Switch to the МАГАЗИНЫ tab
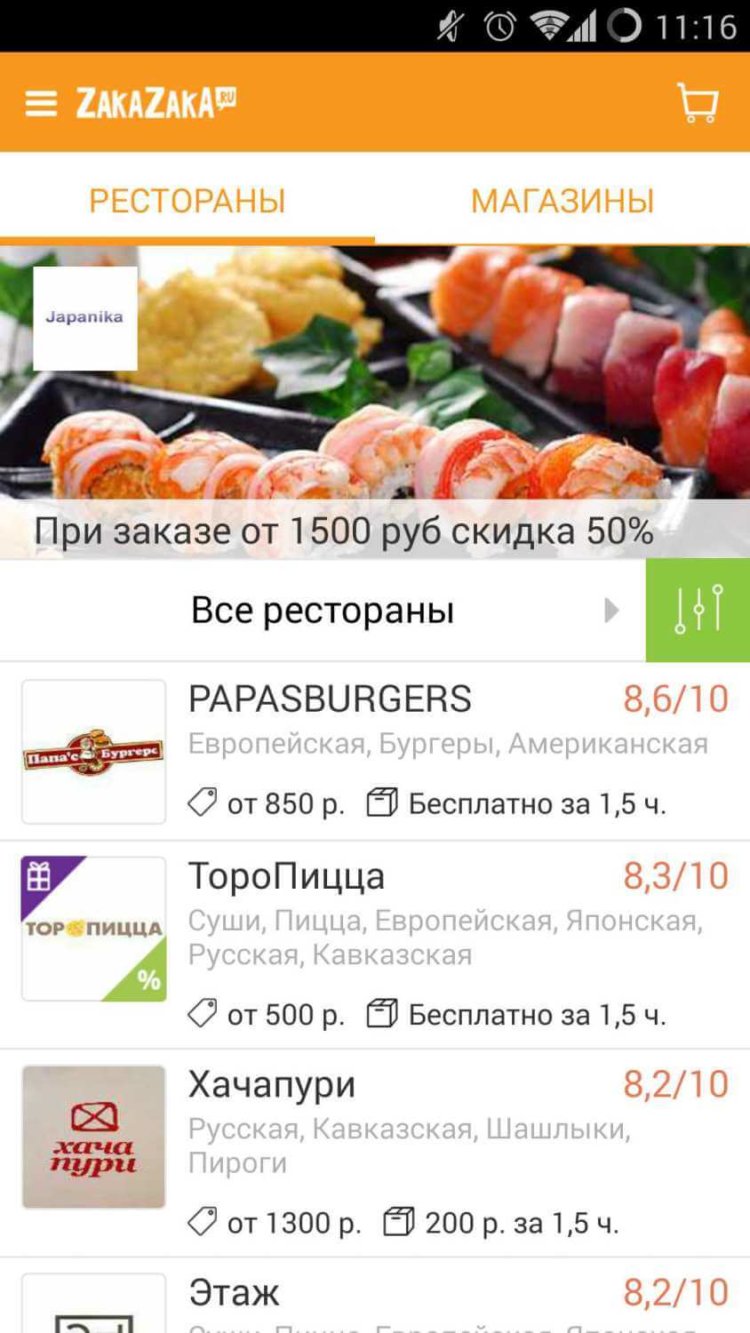 pyautogui.click(x=562, y=201)
